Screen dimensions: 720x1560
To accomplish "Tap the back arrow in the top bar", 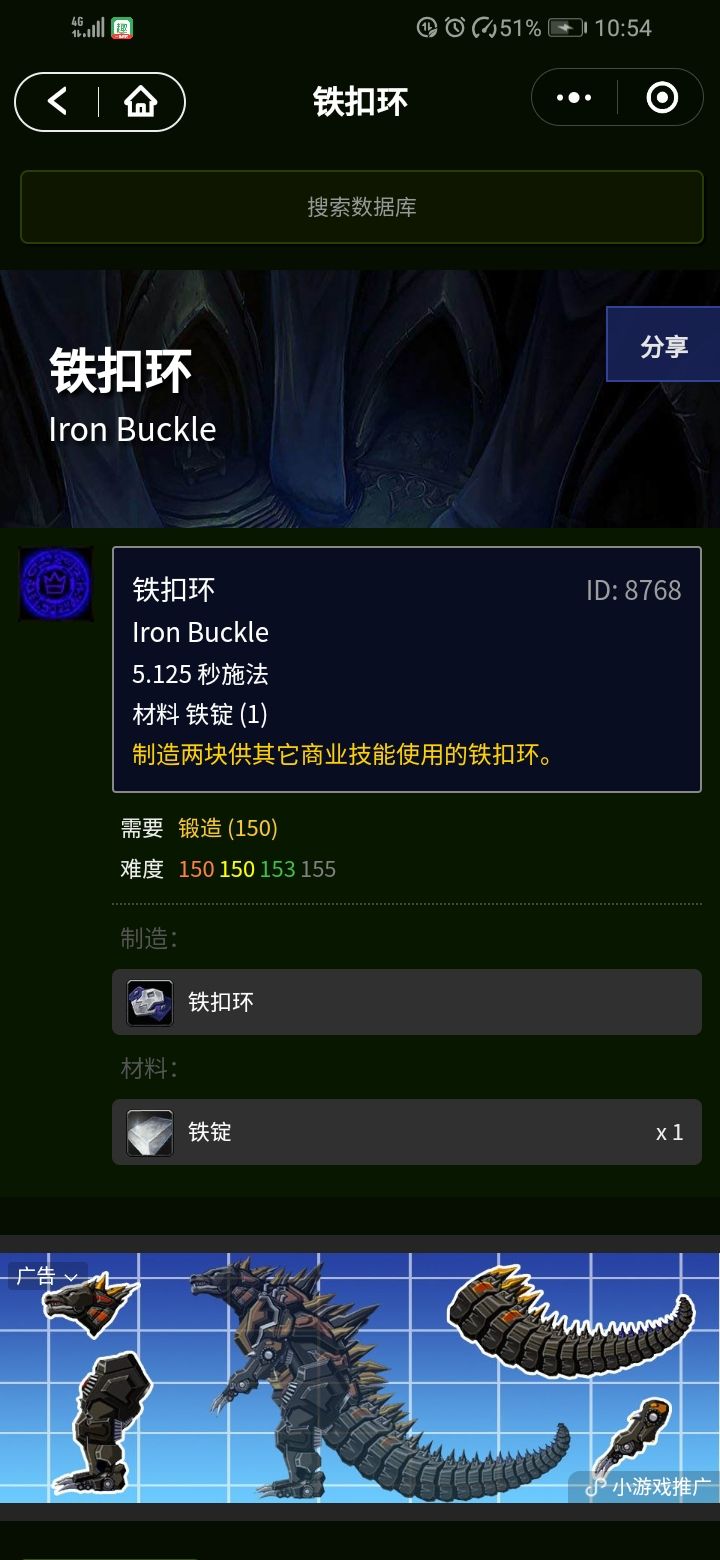I will pos(57,100).
